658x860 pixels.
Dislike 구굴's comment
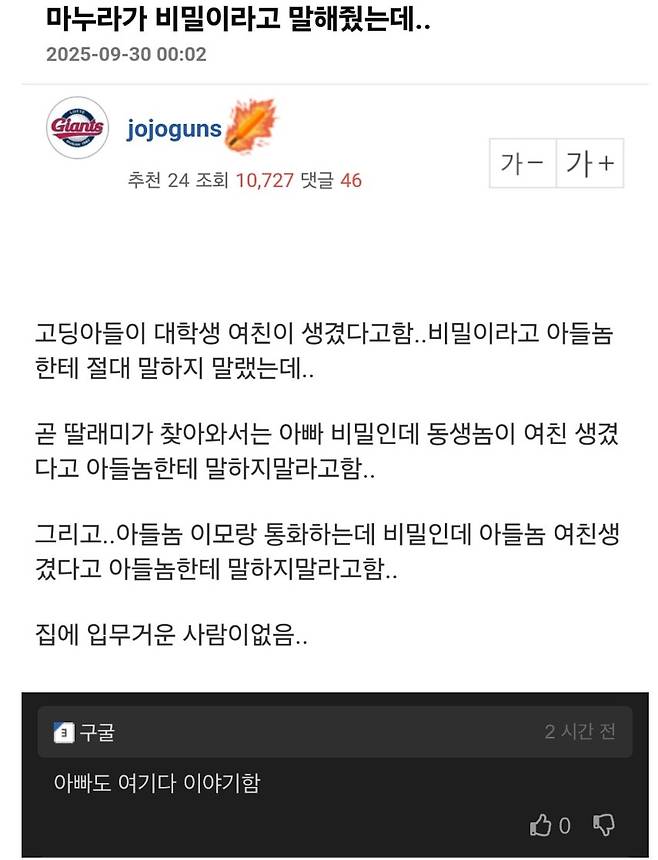[603, 824]
